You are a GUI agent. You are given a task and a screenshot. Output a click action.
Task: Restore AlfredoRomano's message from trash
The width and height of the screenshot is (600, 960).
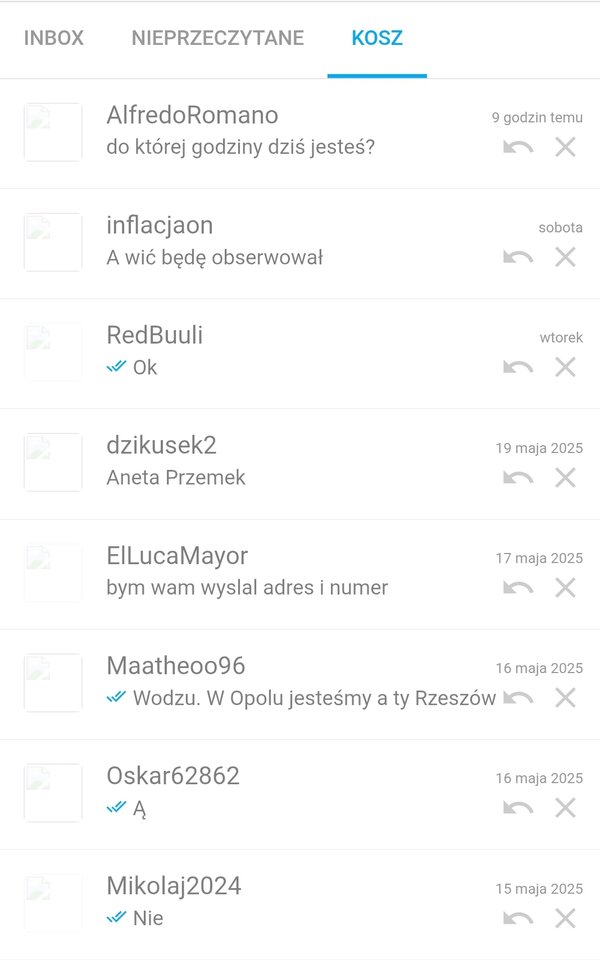coord(518,147)
